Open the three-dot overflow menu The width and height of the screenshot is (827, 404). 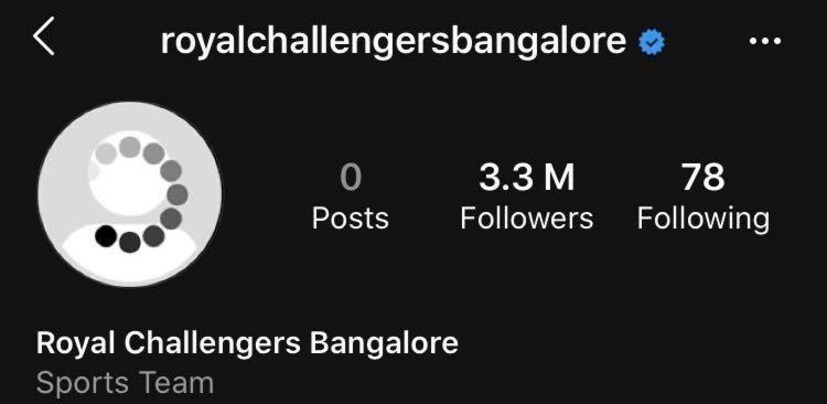[x=764, y=42]
